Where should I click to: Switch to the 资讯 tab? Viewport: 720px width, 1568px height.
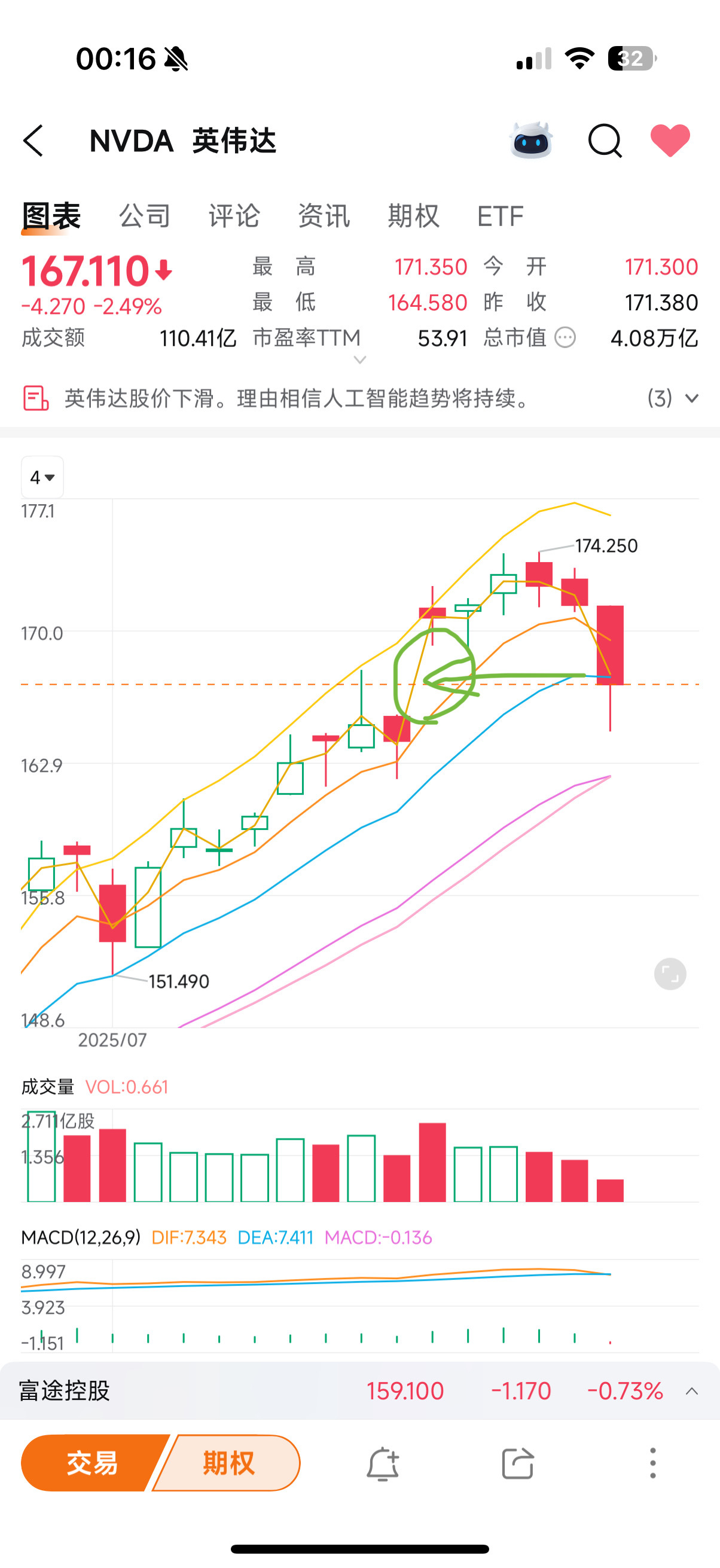pos(323,215)
